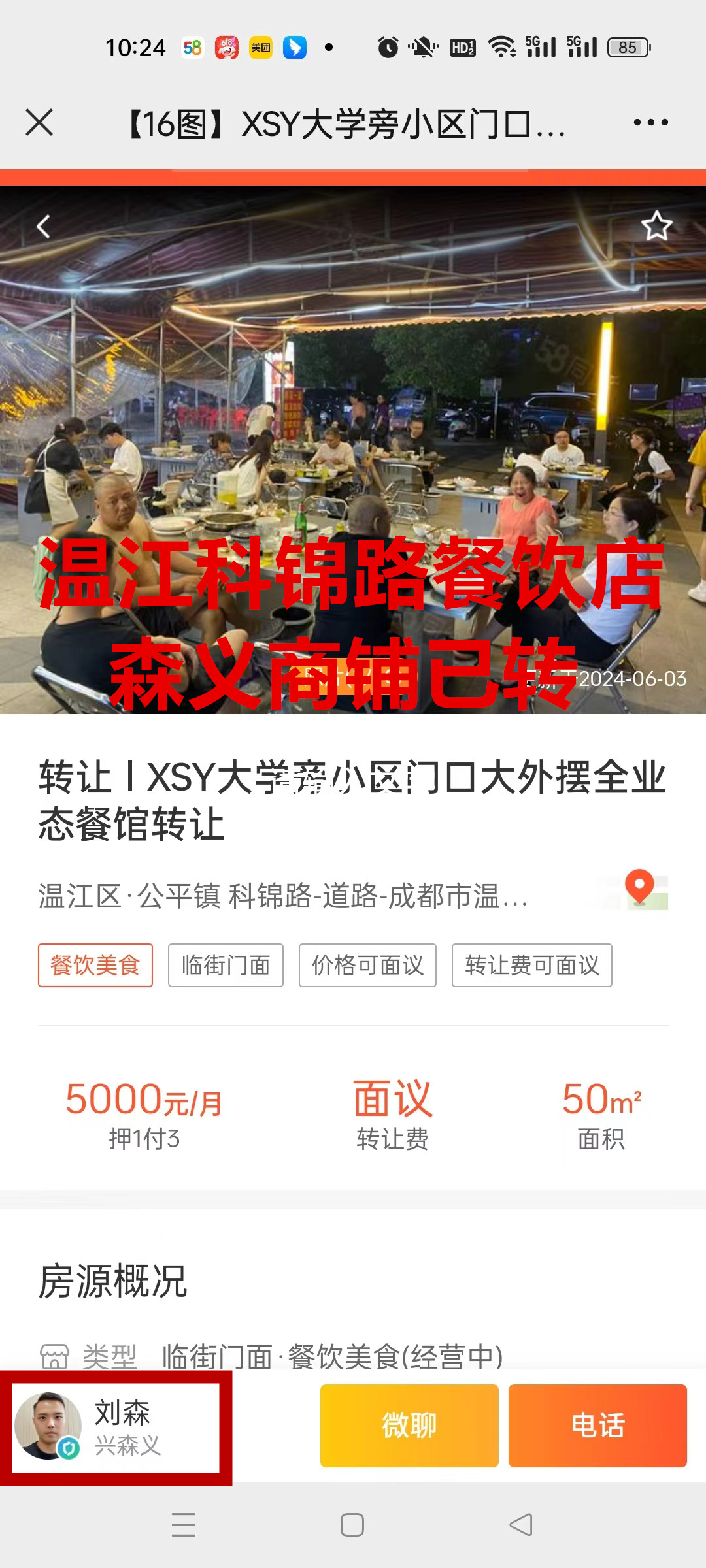View agent 刘森's profile
Viewport: 706px width, 1568px height.
point(116,1428)
